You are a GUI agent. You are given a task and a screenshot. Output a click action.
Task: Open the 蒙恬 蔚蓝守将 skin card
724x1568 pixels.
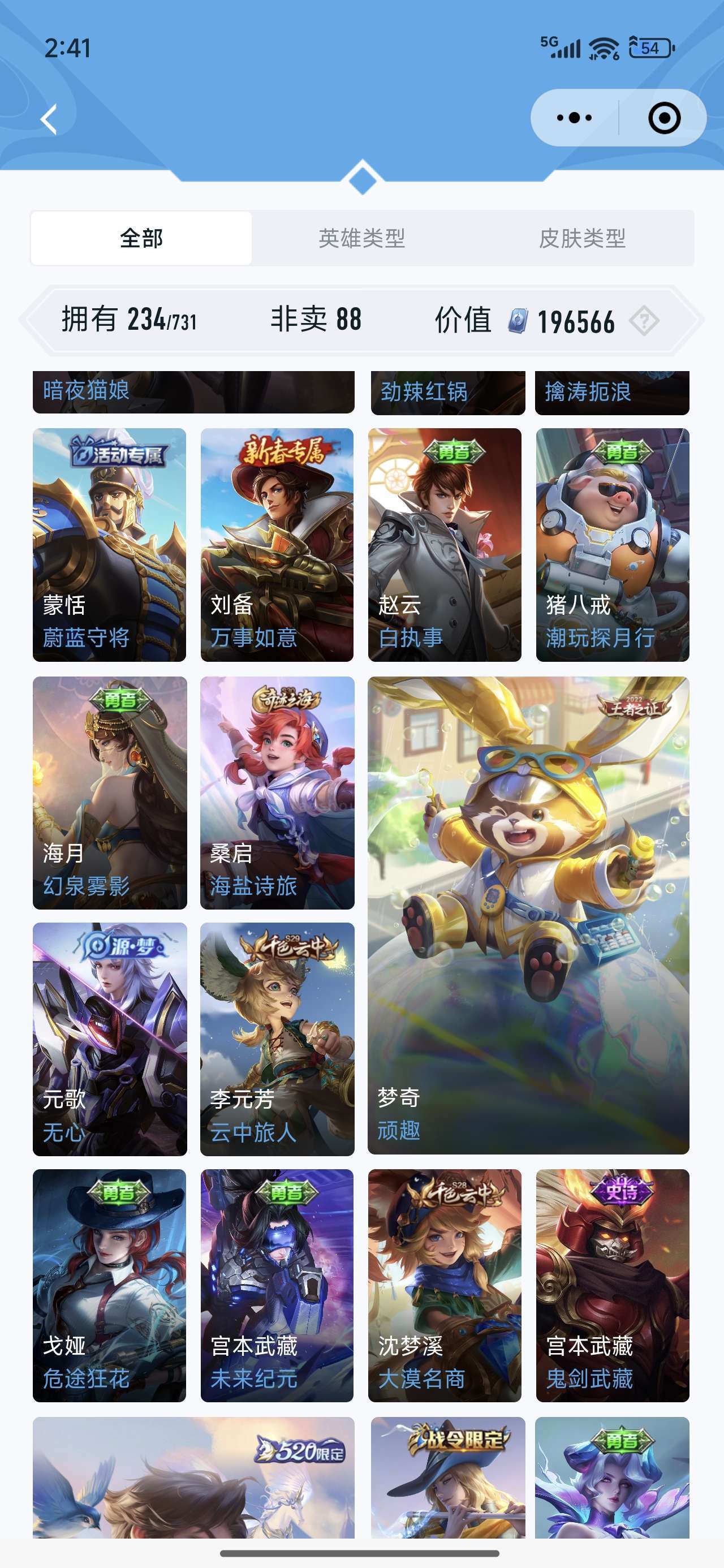pyautogui.click(x=109, y=545)
